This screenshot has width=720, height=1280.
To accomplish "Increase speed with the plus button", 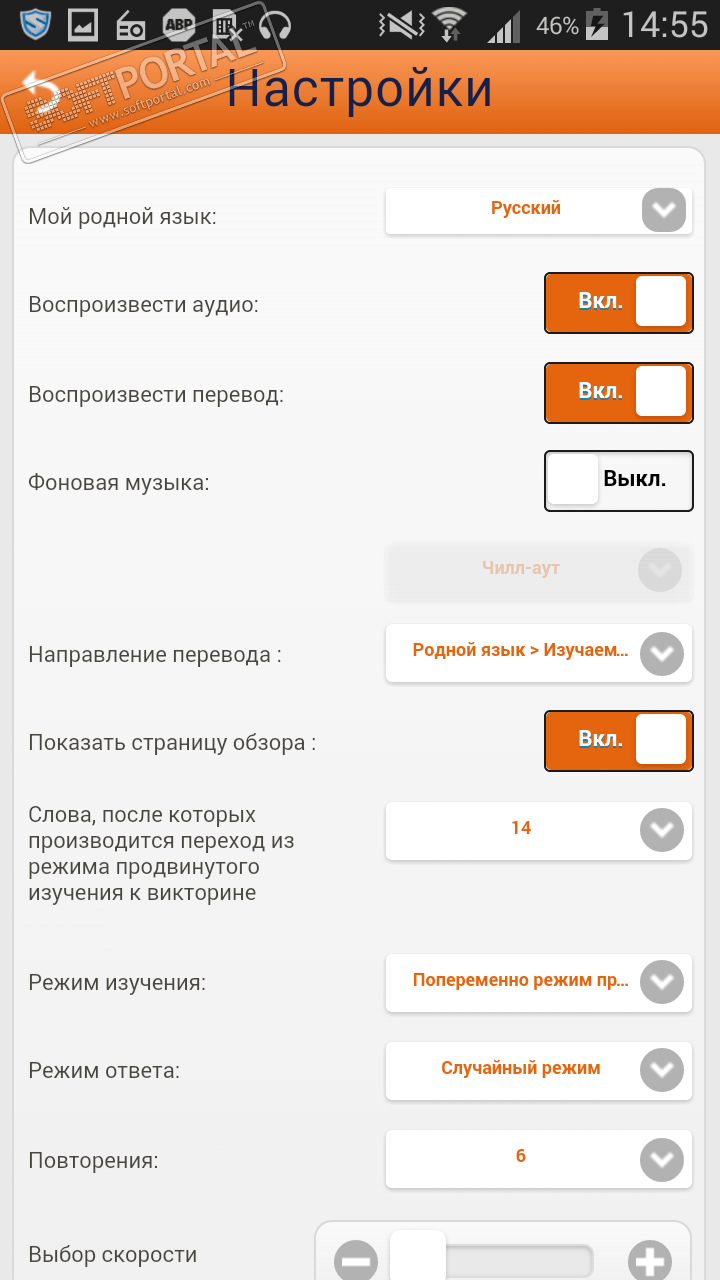I will coord(650,1260).
